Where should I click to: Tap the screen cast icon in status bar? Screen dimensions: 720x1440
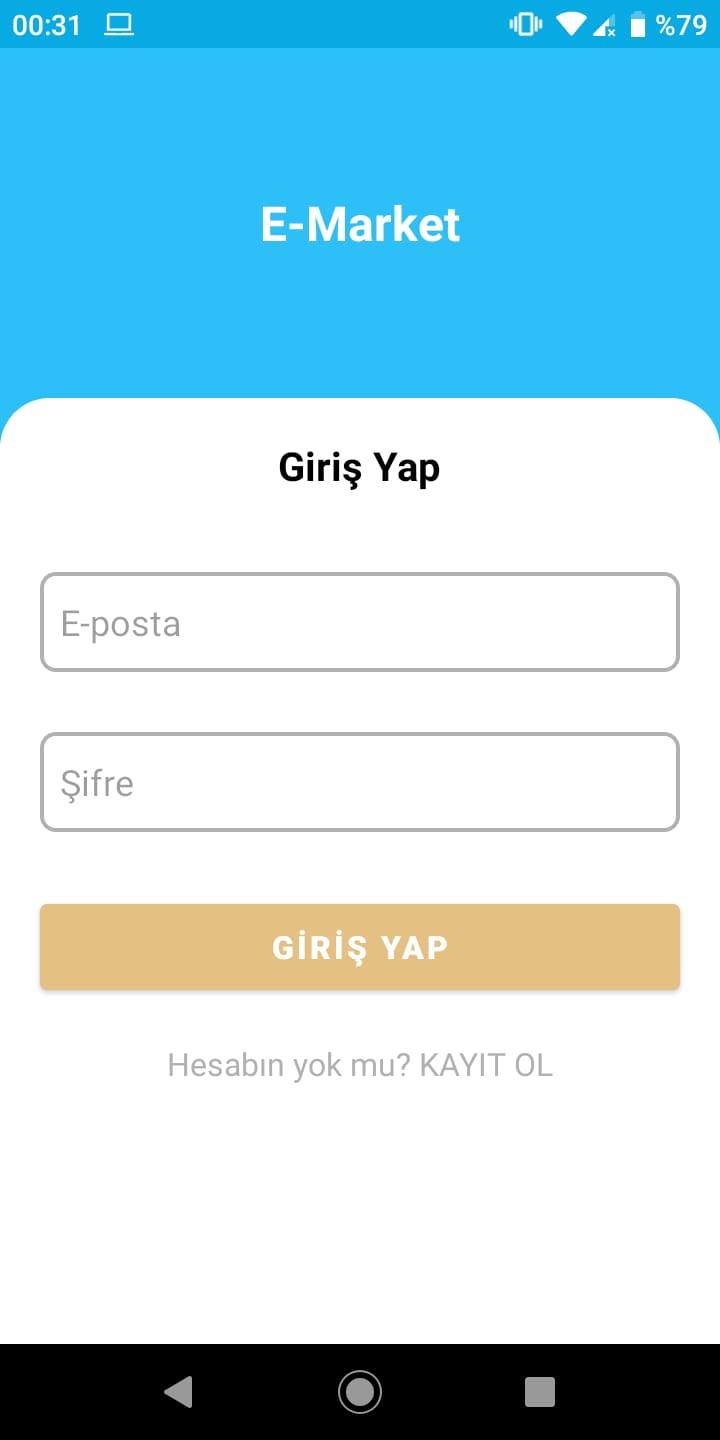tap(117, 25)
